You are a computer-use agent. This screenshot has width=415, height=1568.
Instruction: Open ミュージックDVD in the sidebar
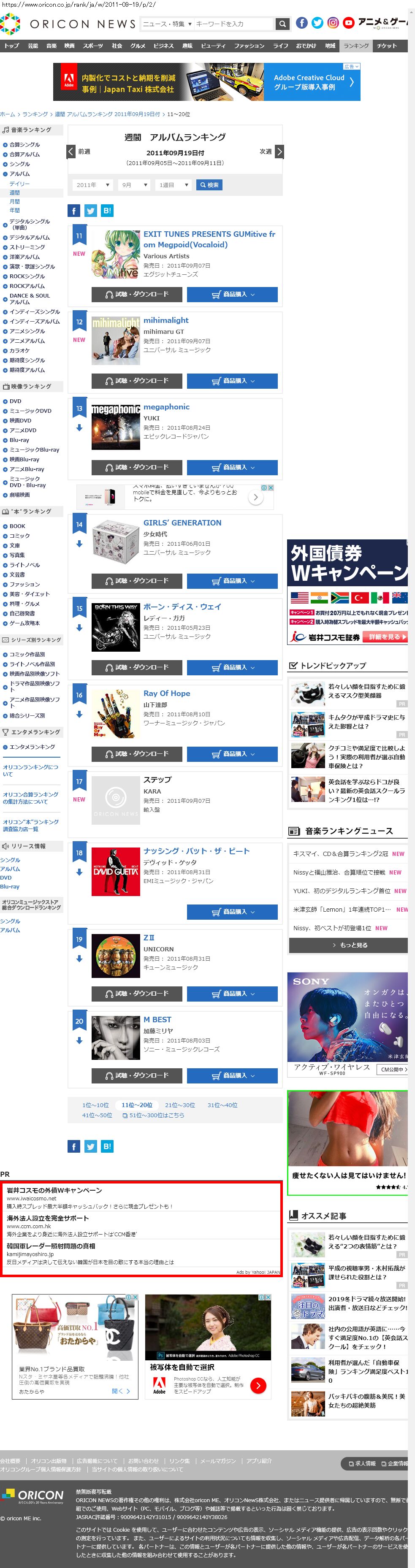click(30, 411)
